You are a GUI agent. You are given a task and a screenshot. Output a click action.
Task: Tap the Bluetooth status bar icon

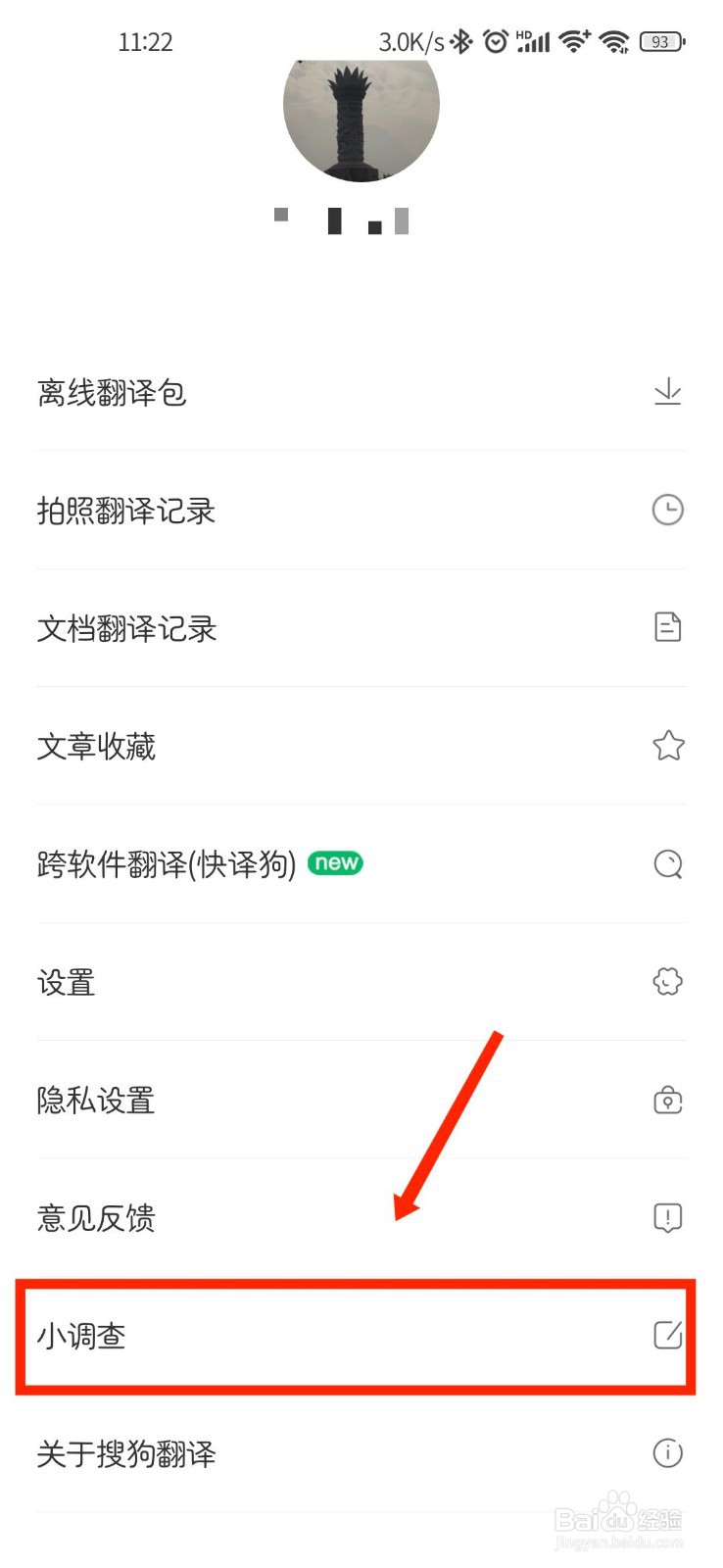tap(459, 42)
